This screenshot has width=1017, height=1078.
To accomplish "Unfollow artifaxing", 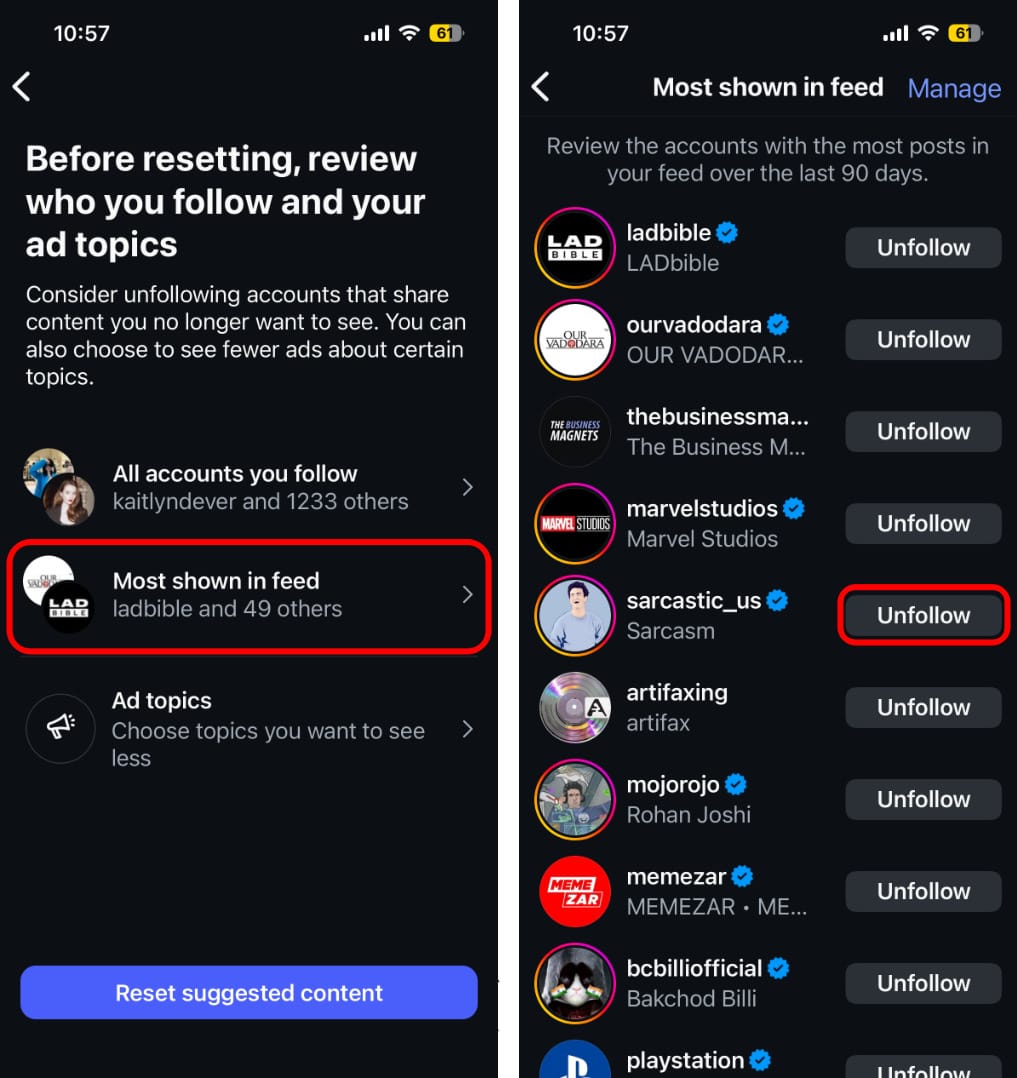I will tap(922, 708).
